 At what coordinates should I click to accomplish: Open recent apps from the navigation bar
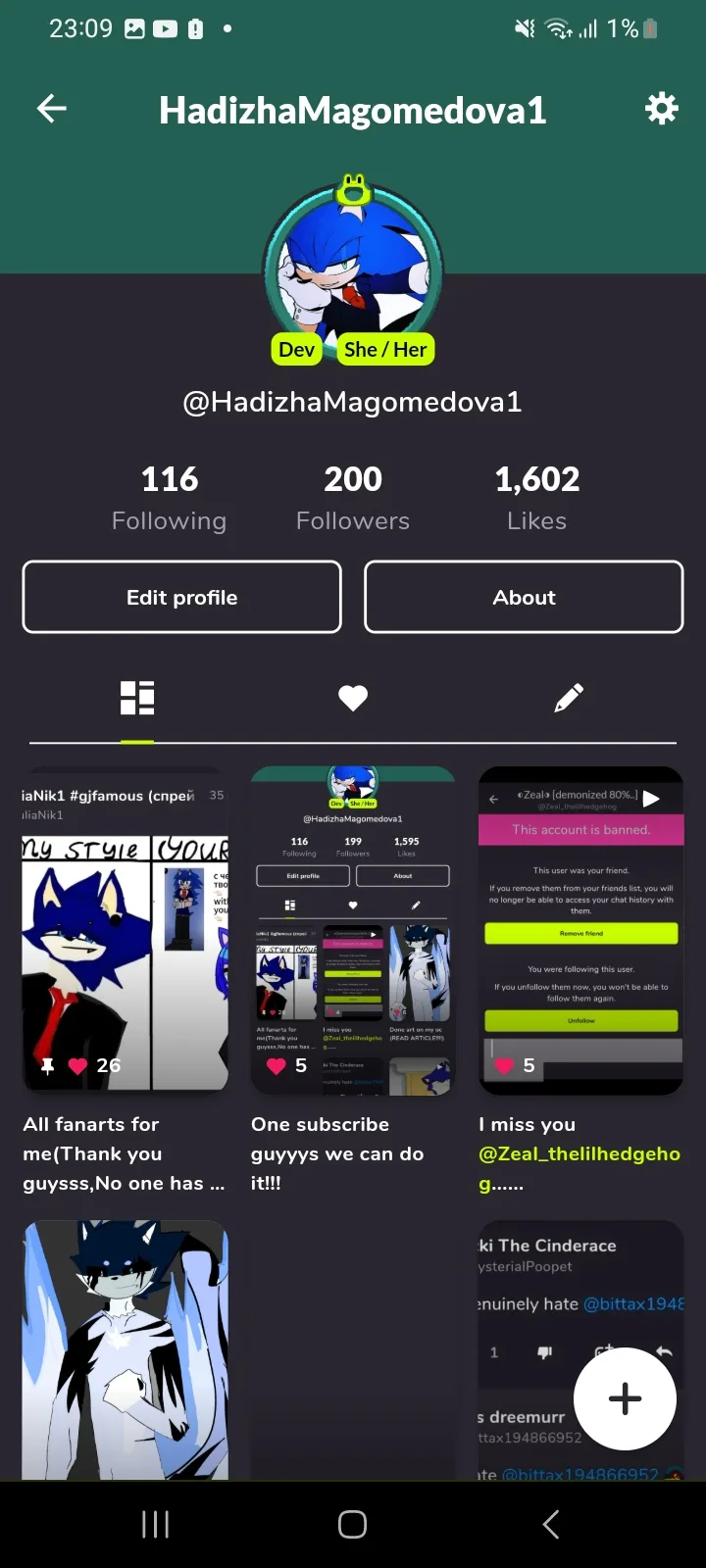coord(155,1524)
